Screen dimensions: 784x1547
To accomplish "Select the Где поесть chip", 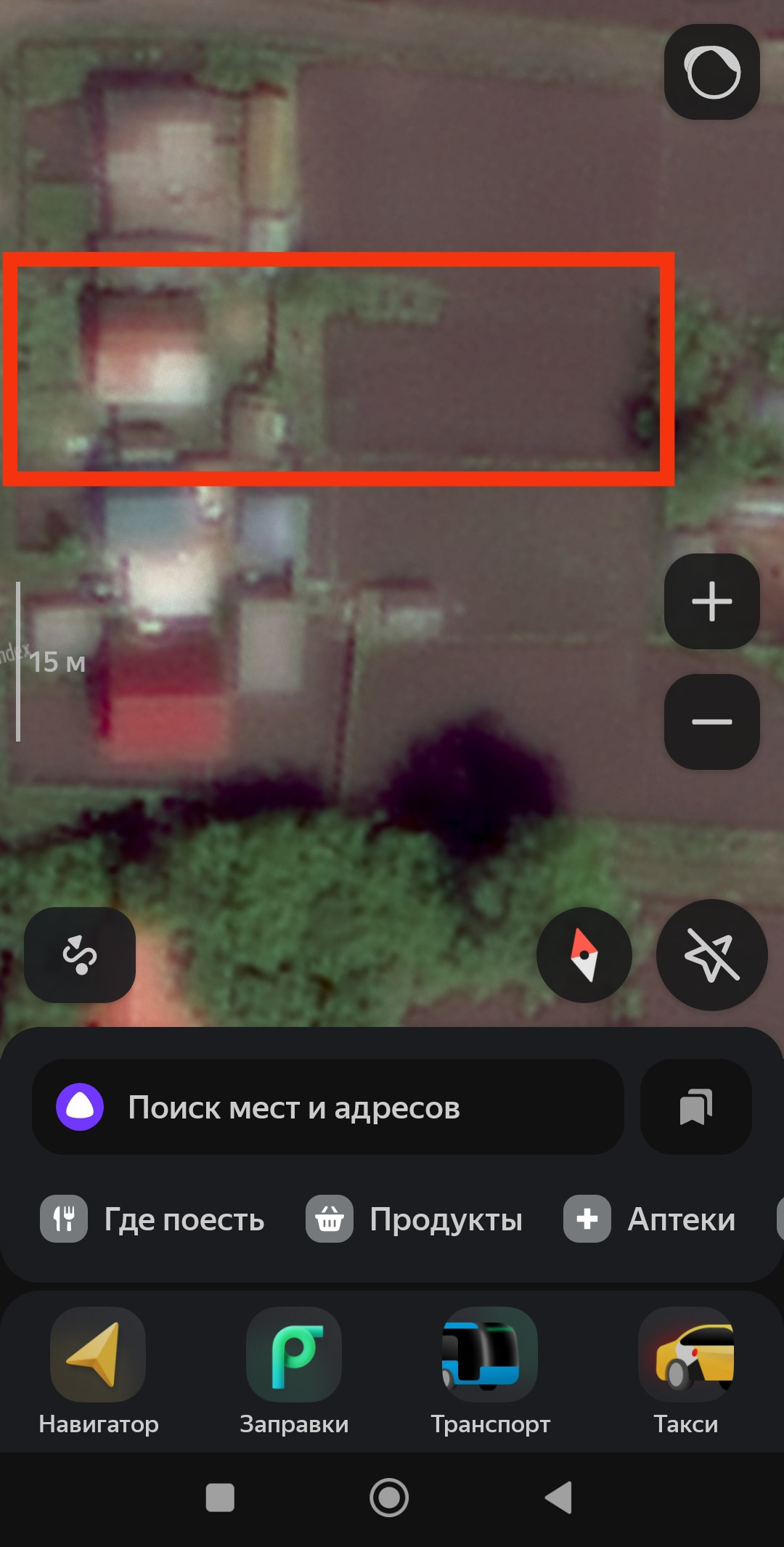I will coord(153,1219).
